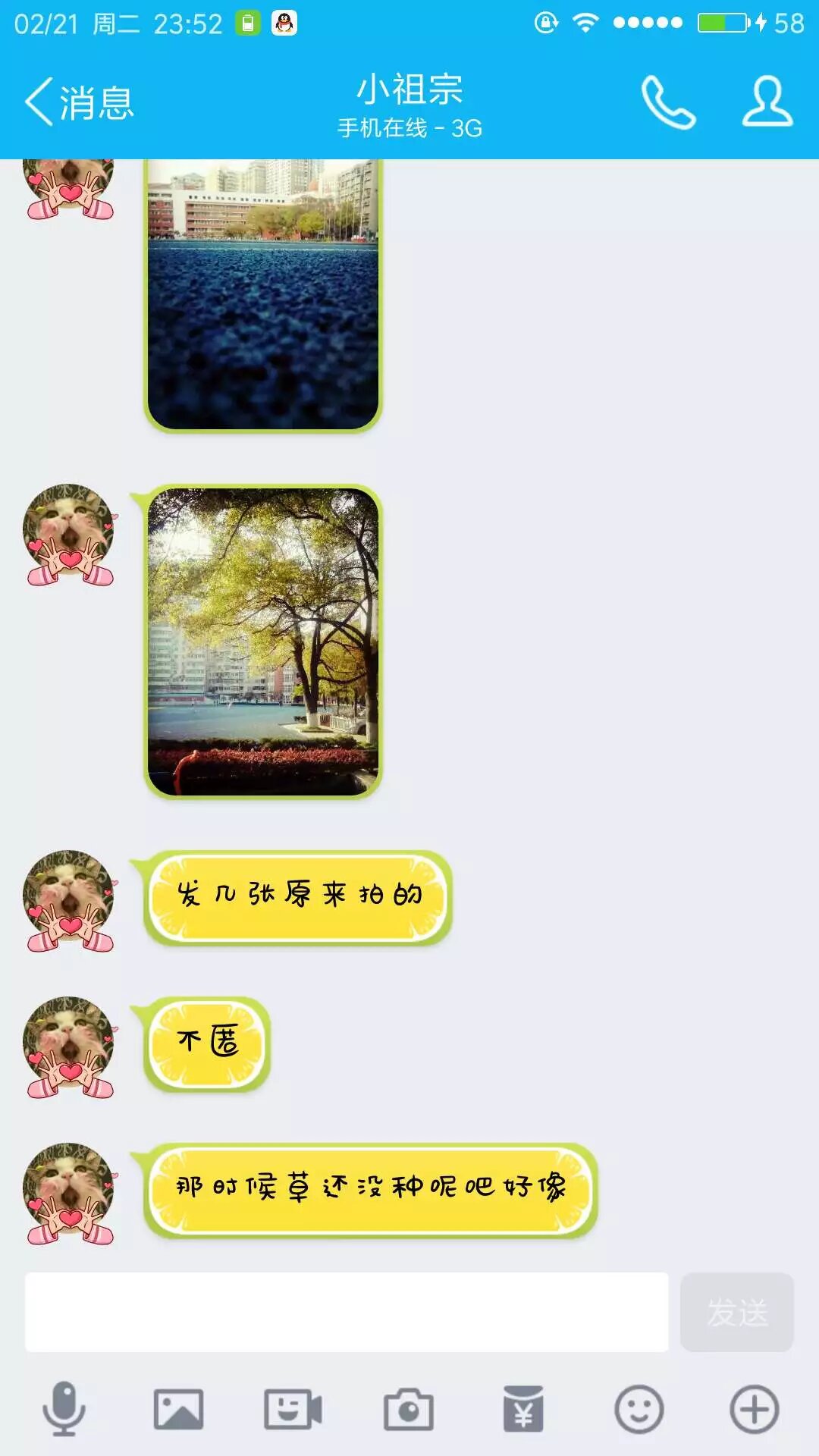Viewport: 819px width, 1456px height.
Task: Start a voice call with 小祖宗
Action: [x=668, y=102]
